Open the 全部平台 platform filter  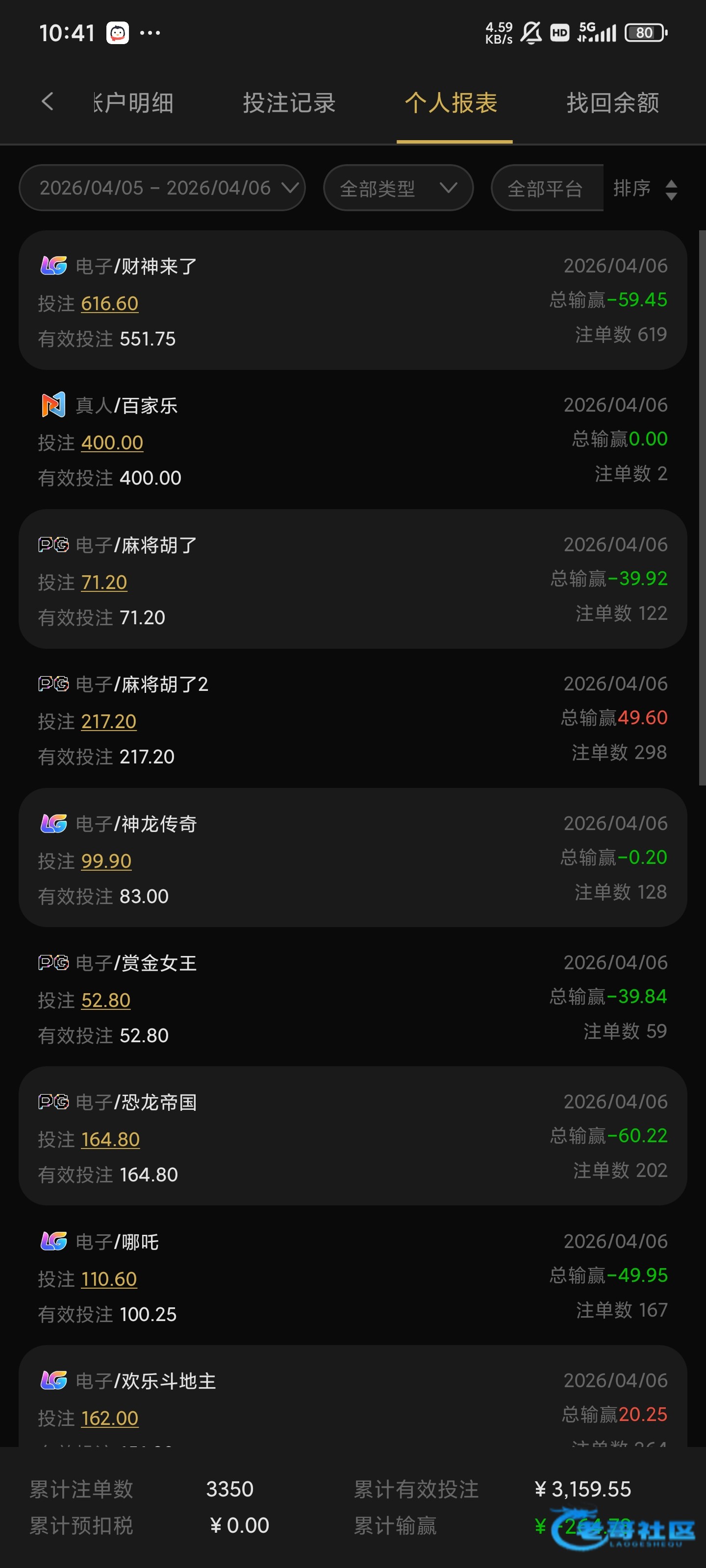[x=546, y=189]
